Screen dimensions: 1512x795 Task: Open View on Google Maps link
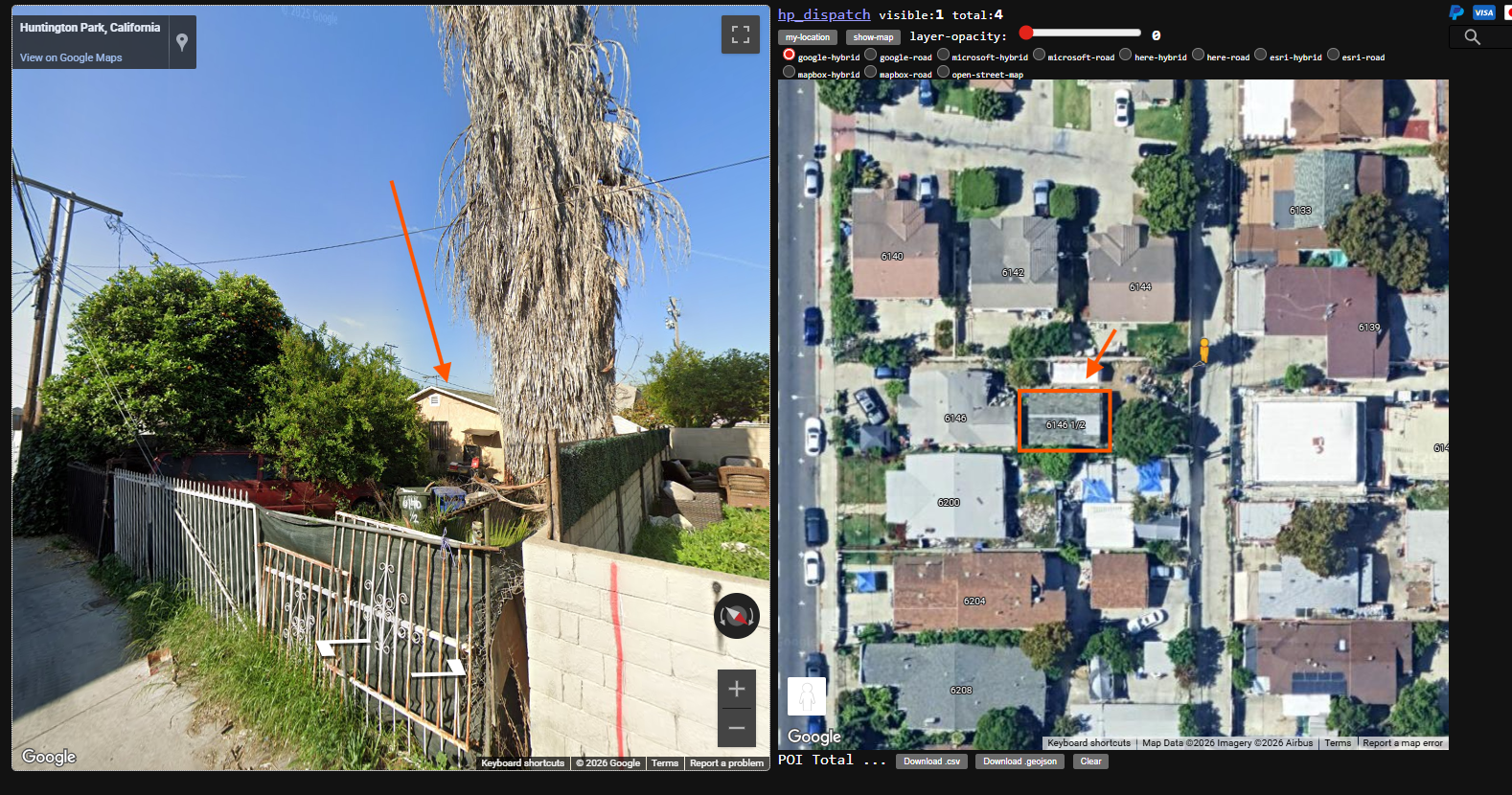[x=71, y=57]
